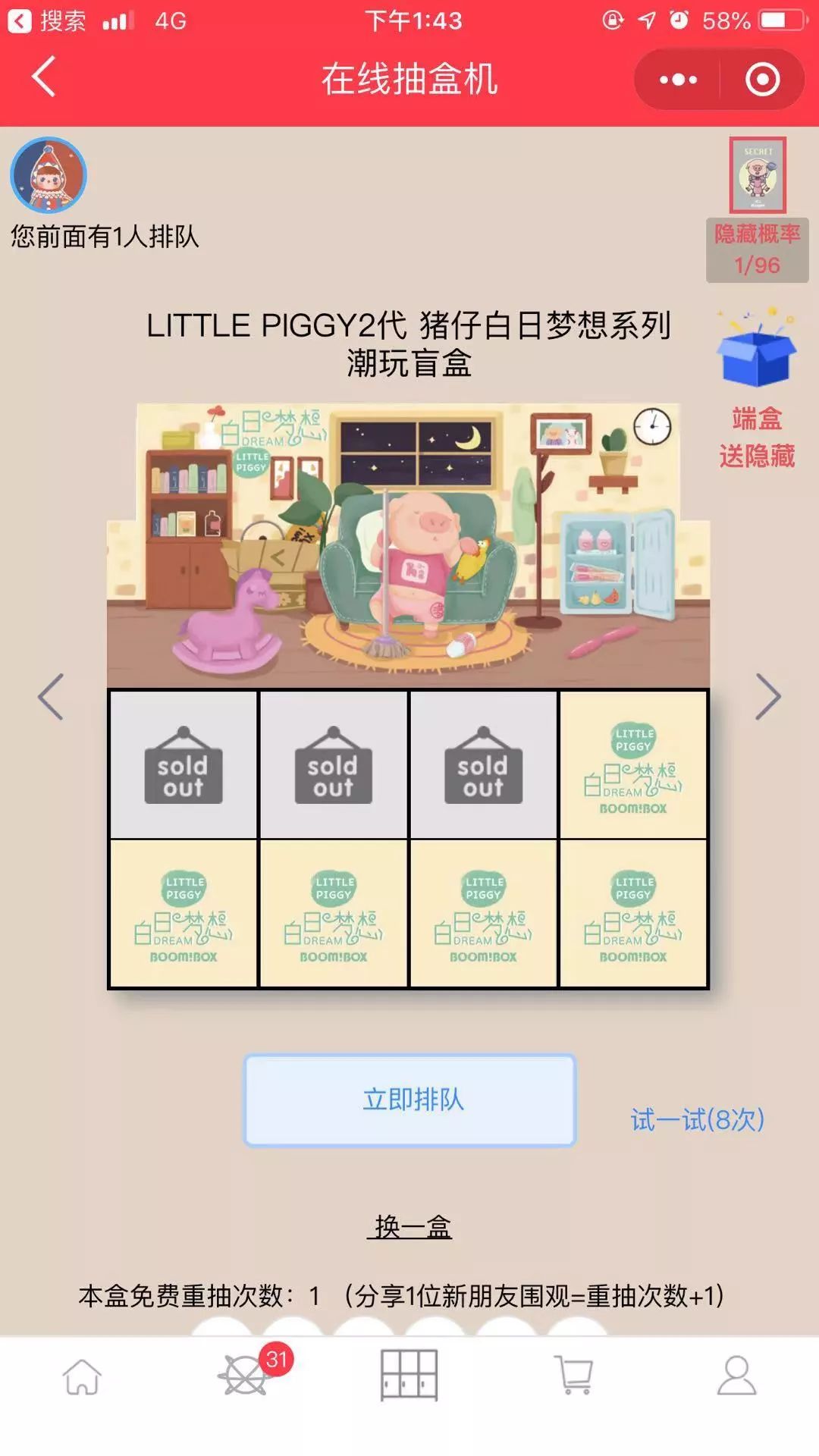819x1456 pixels.
Task: Close the mini-program with the circle icon
Action: (x=762, y=80)
